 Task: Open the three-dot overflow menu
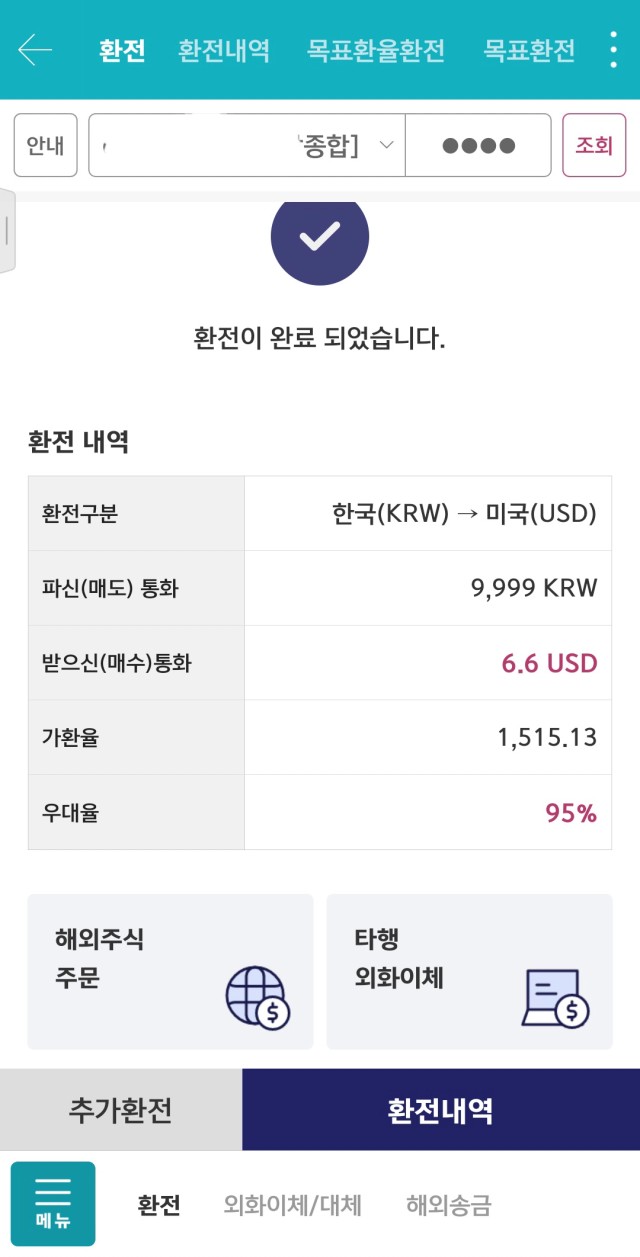(x=613, y=49)
